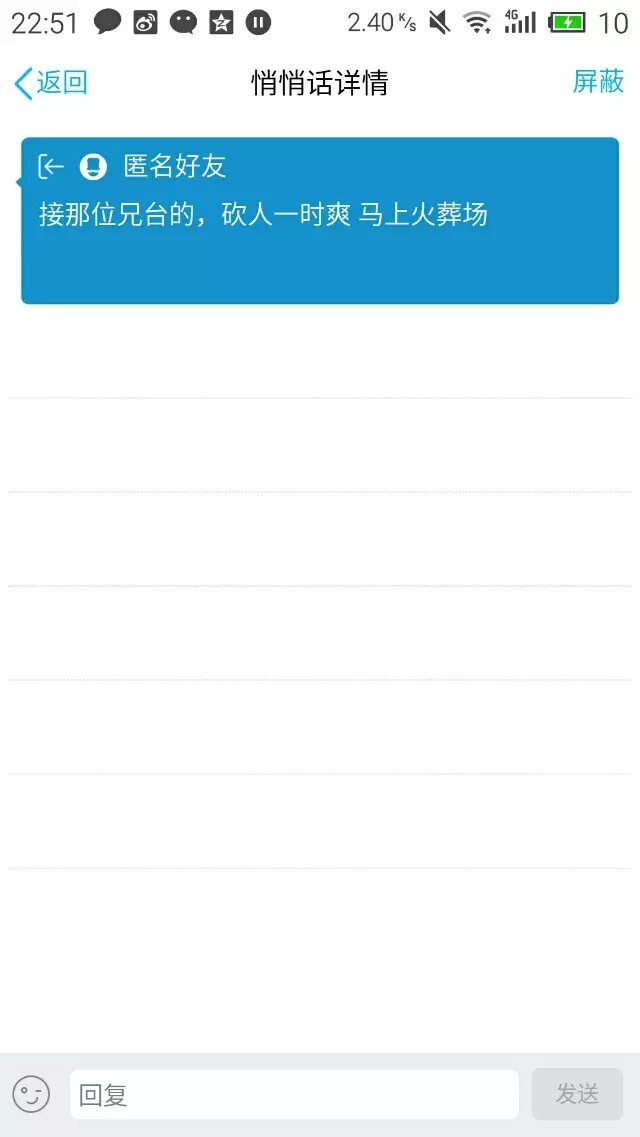Go back using the 返回 button
The height and width of the screenshot is (1137, 640).
(50, 83)
